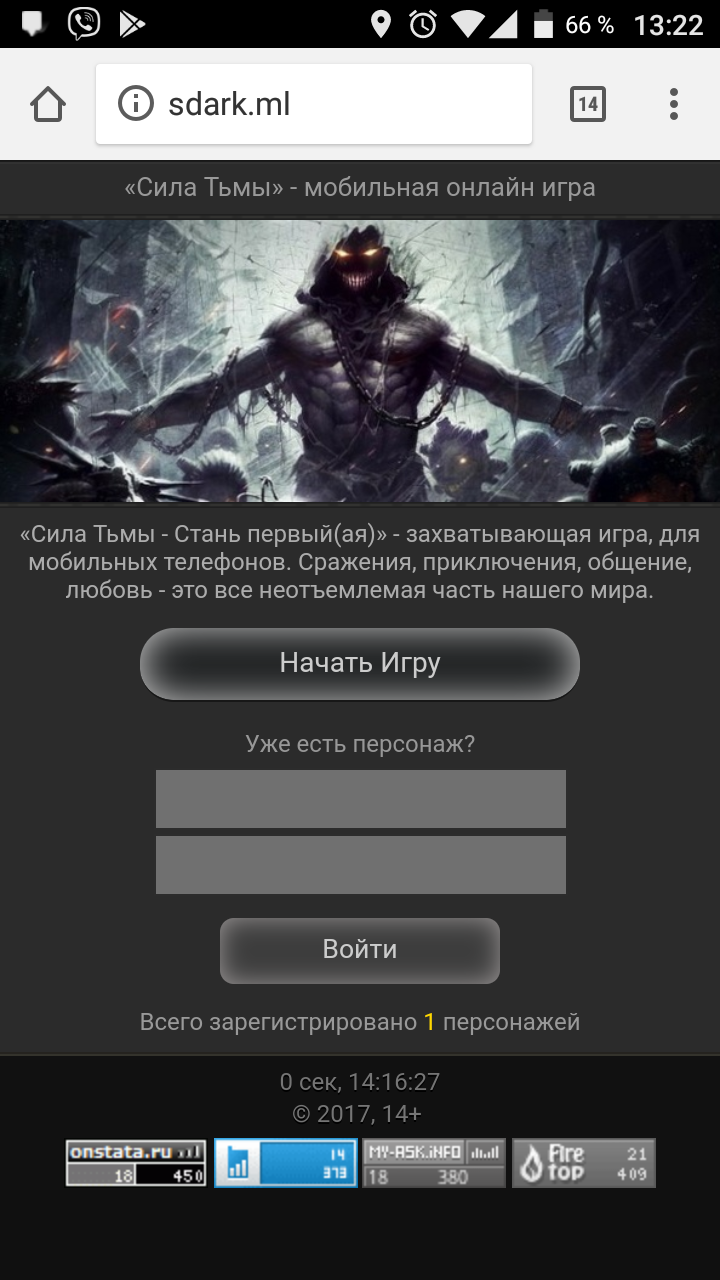Screen dimensions: 720x1280
Task: Tap the Начать Игру button
Action: point(360,663)
